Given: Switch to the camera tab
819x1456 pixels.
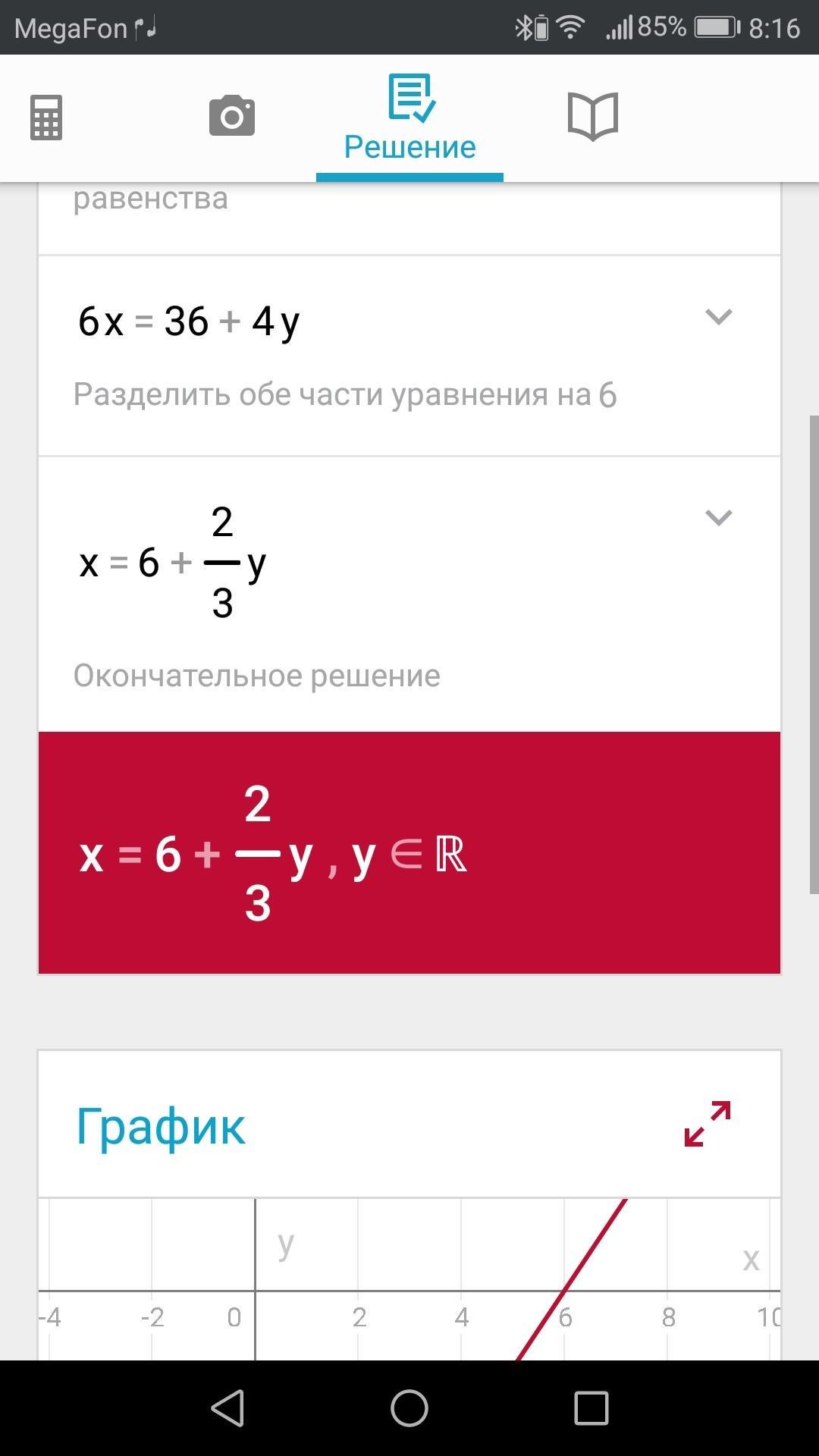Looking at the screenshot, I should click(231, 116).
